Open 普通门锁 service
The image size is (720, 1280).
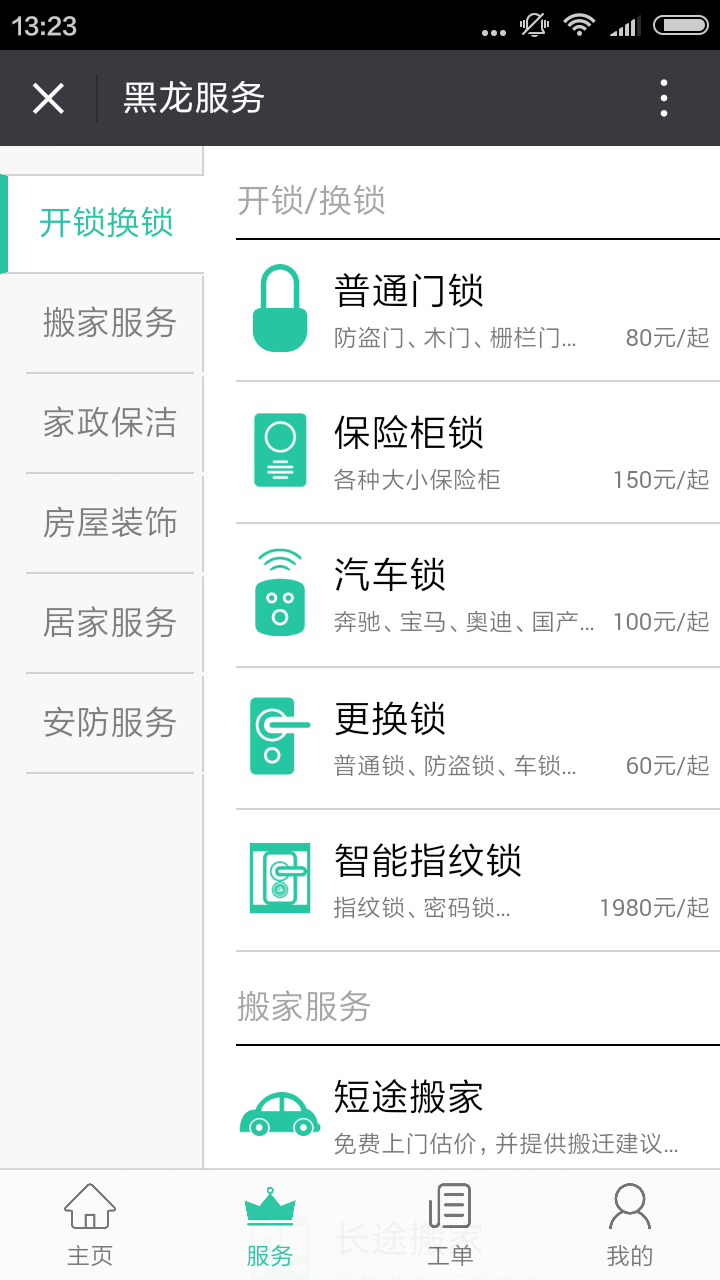[x=477, y=310]
